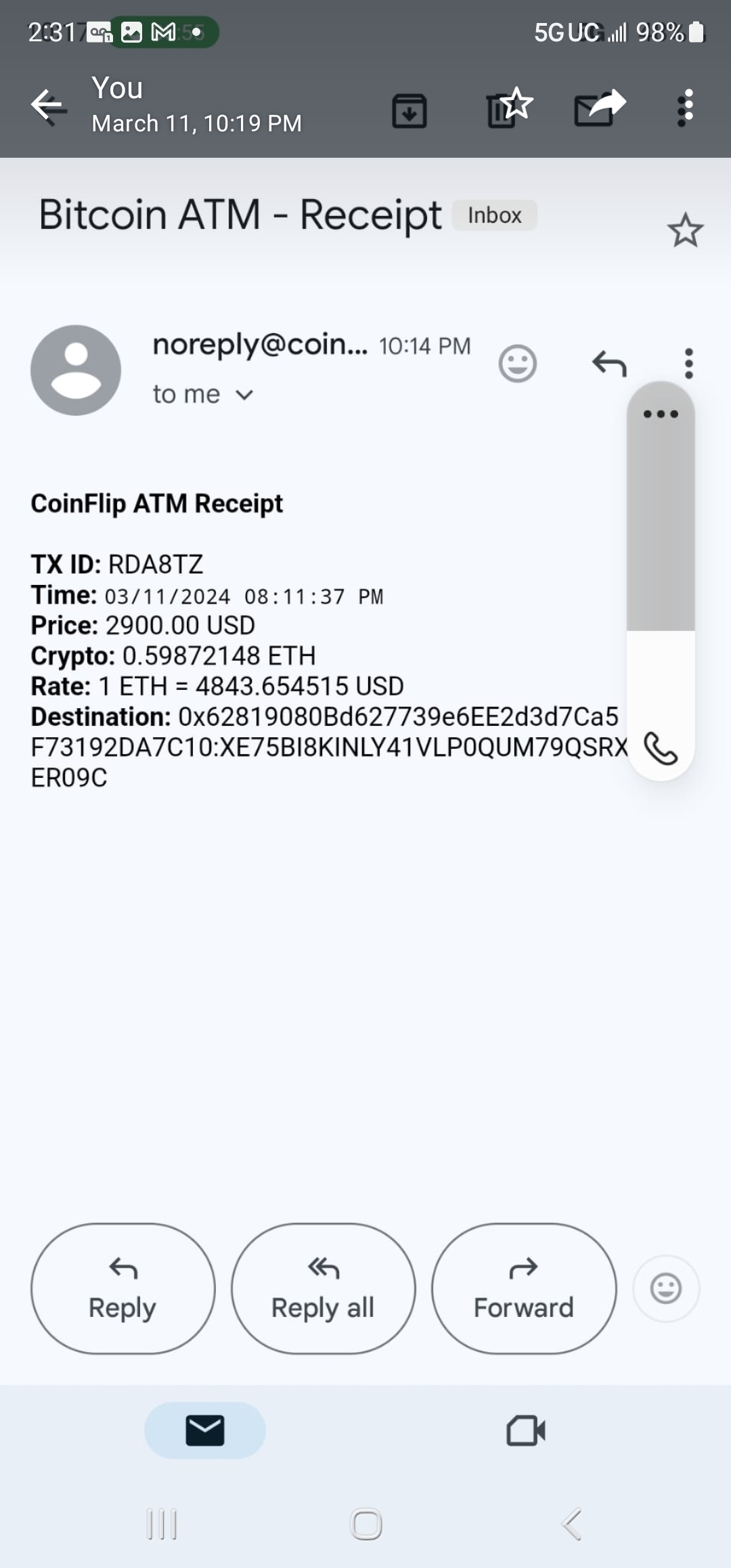Screen dimensions: 731x1568
Task: Open recent apps
Action: coord(162,1525)
